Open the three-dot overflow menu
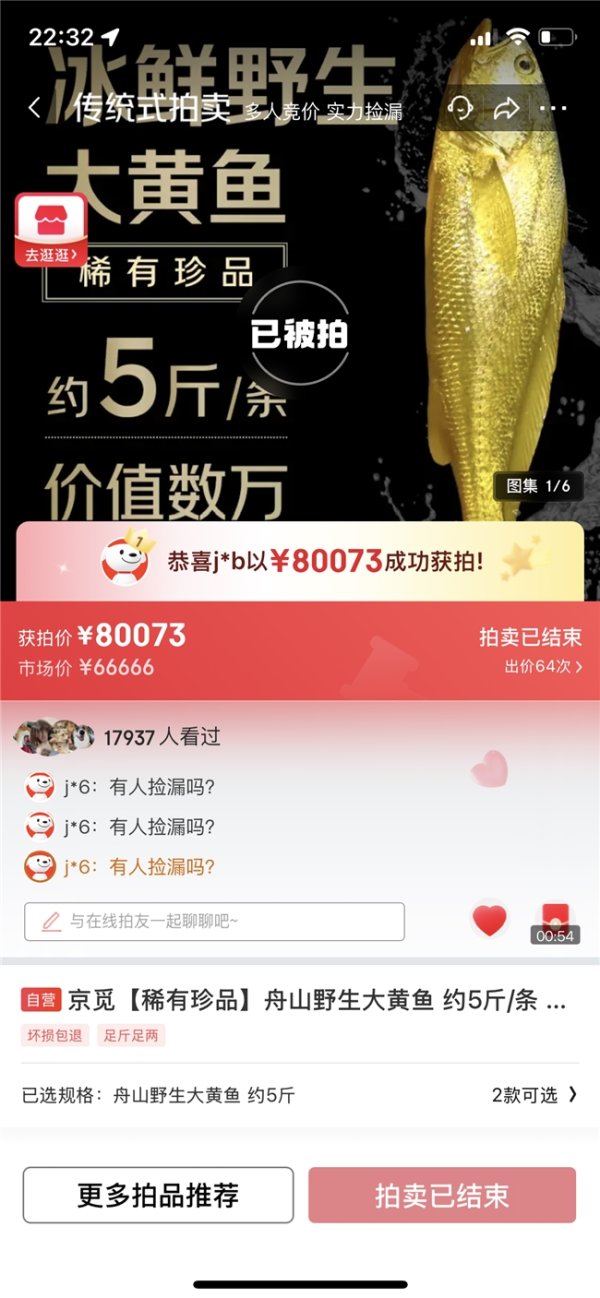 tap(552, 108)
